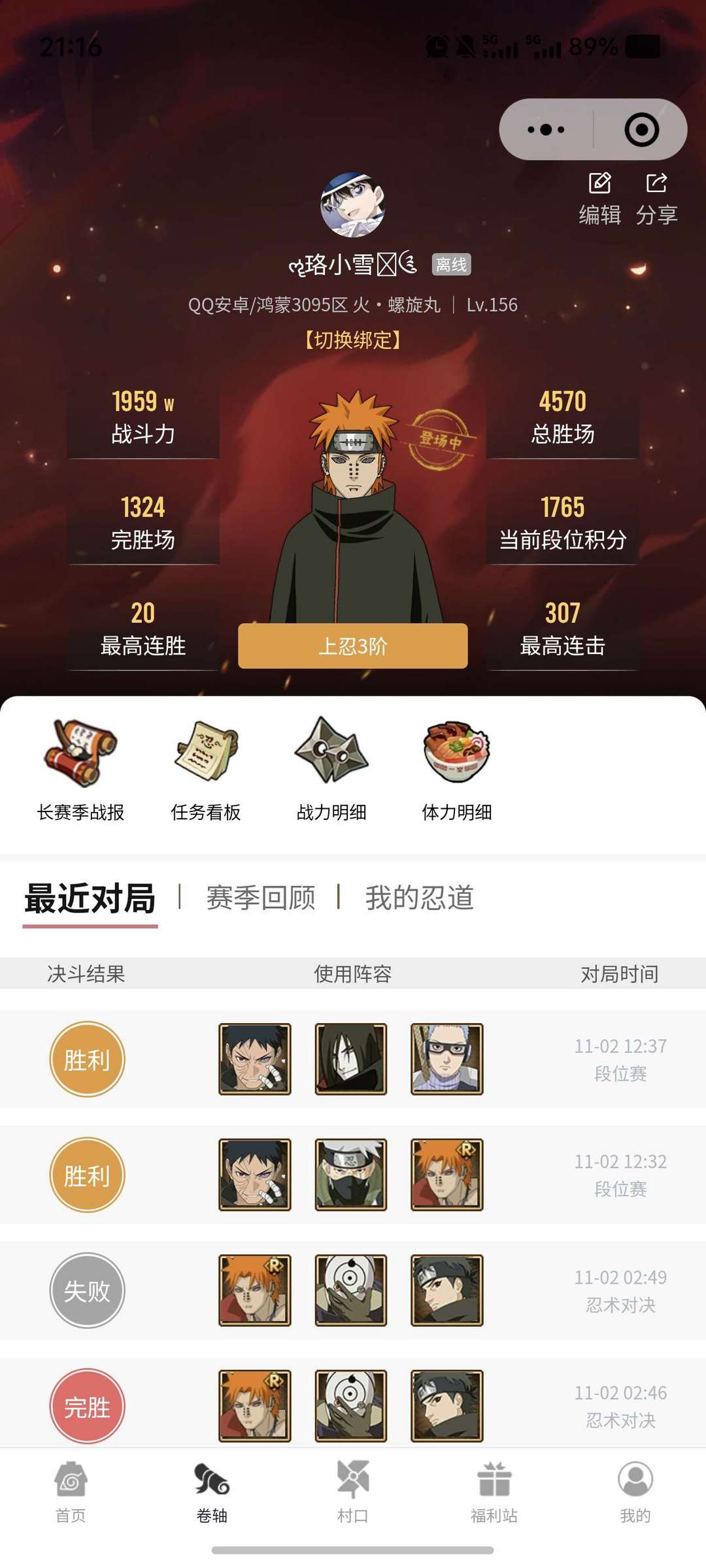Select the 最近对局 tab
This screenshot has height=1568, width=706.
[x=90, y=899]
